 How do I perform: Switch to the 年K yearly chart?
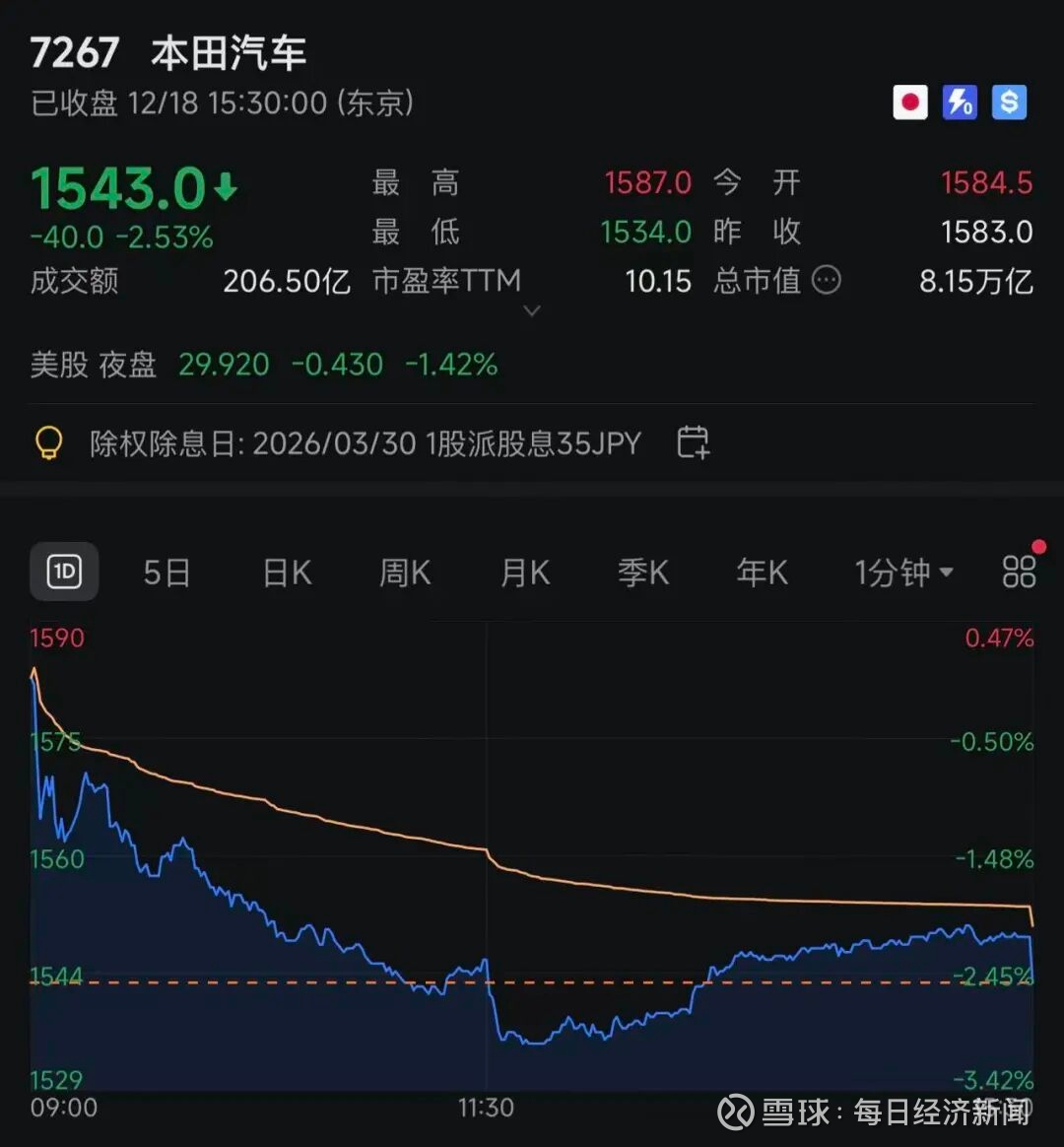(x=763, y=573)
